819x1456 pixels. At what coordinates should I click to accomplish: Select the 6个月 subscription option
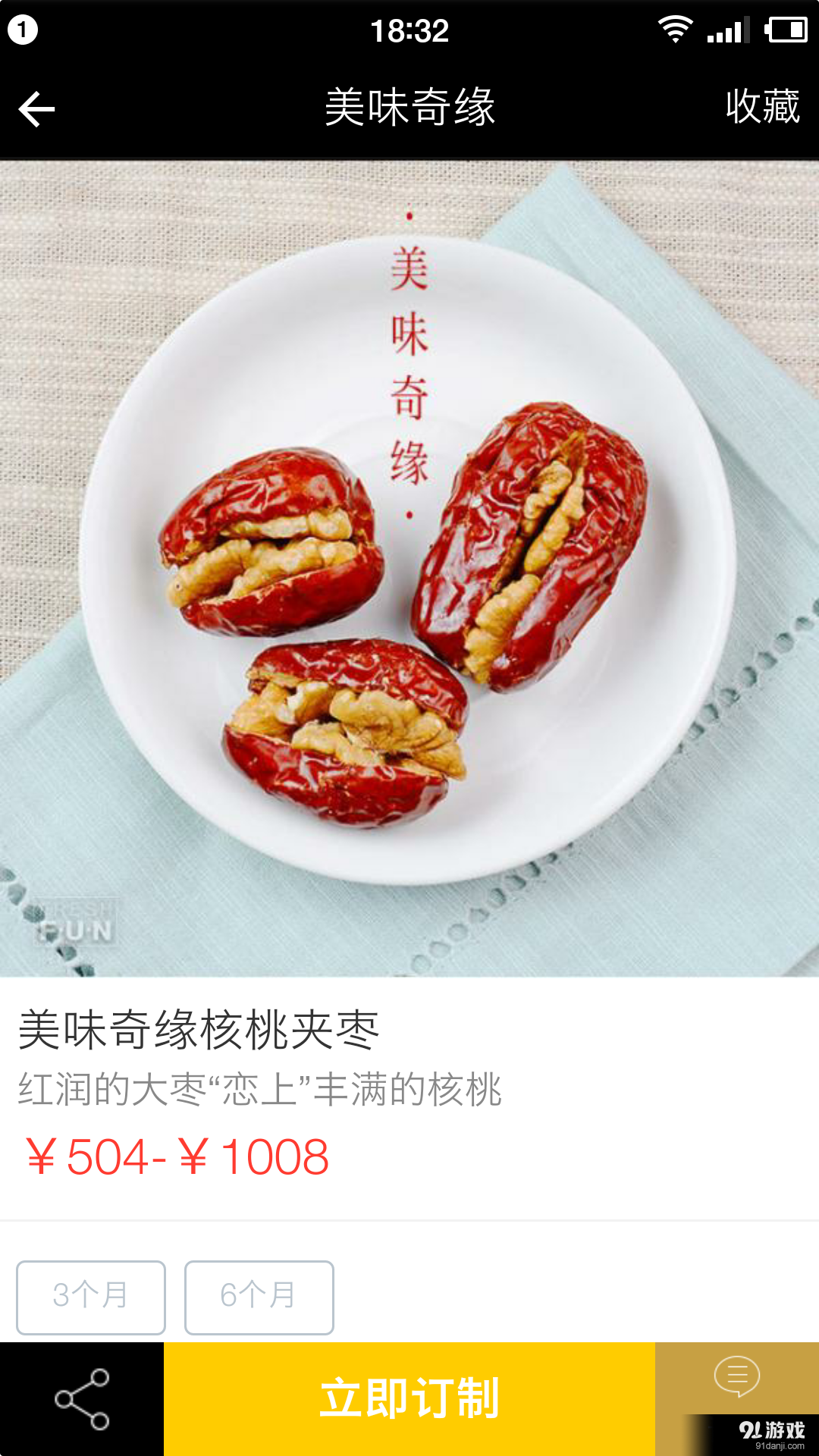pyautogui.click(x=259, y=1297)
